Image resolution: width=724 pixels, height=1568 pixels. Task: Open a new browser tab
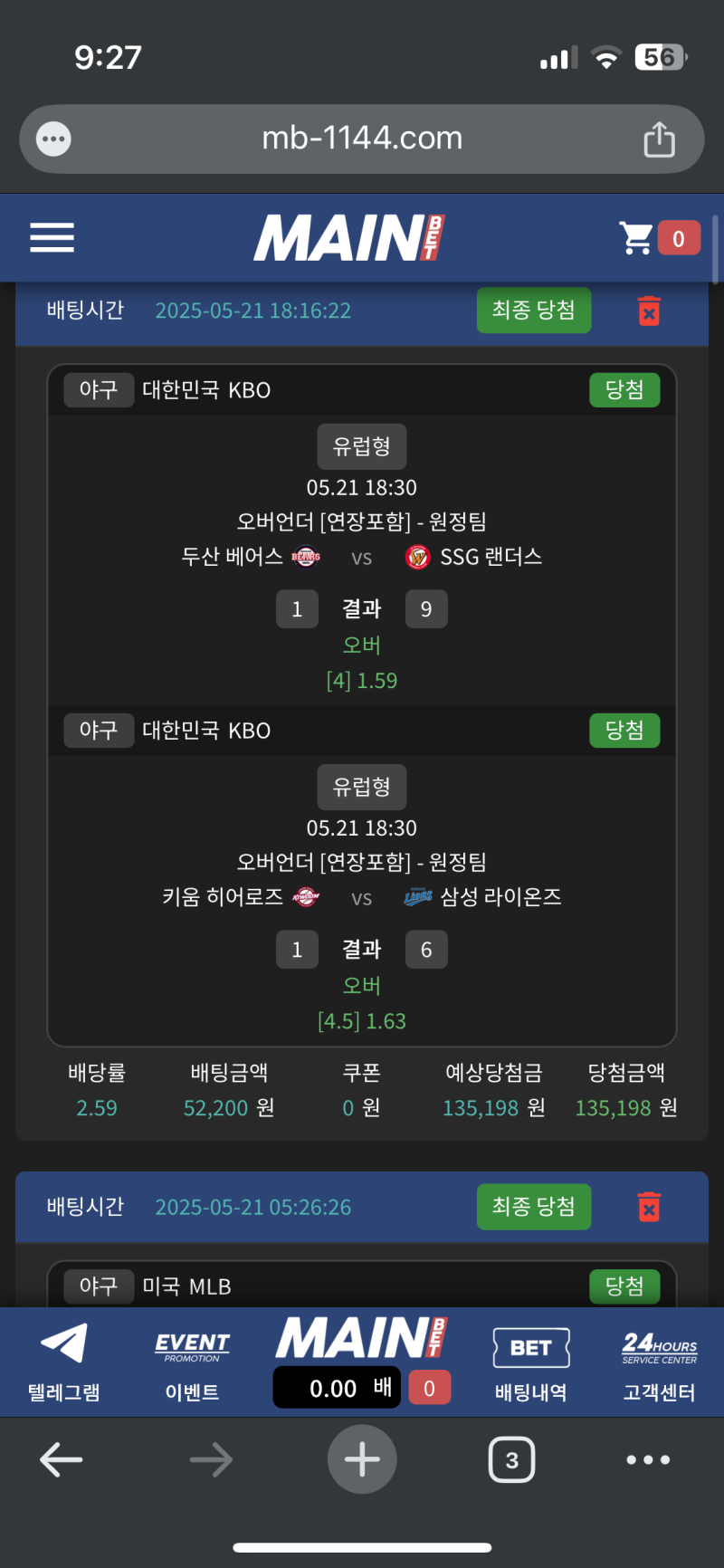click(x=362, y=1459)
